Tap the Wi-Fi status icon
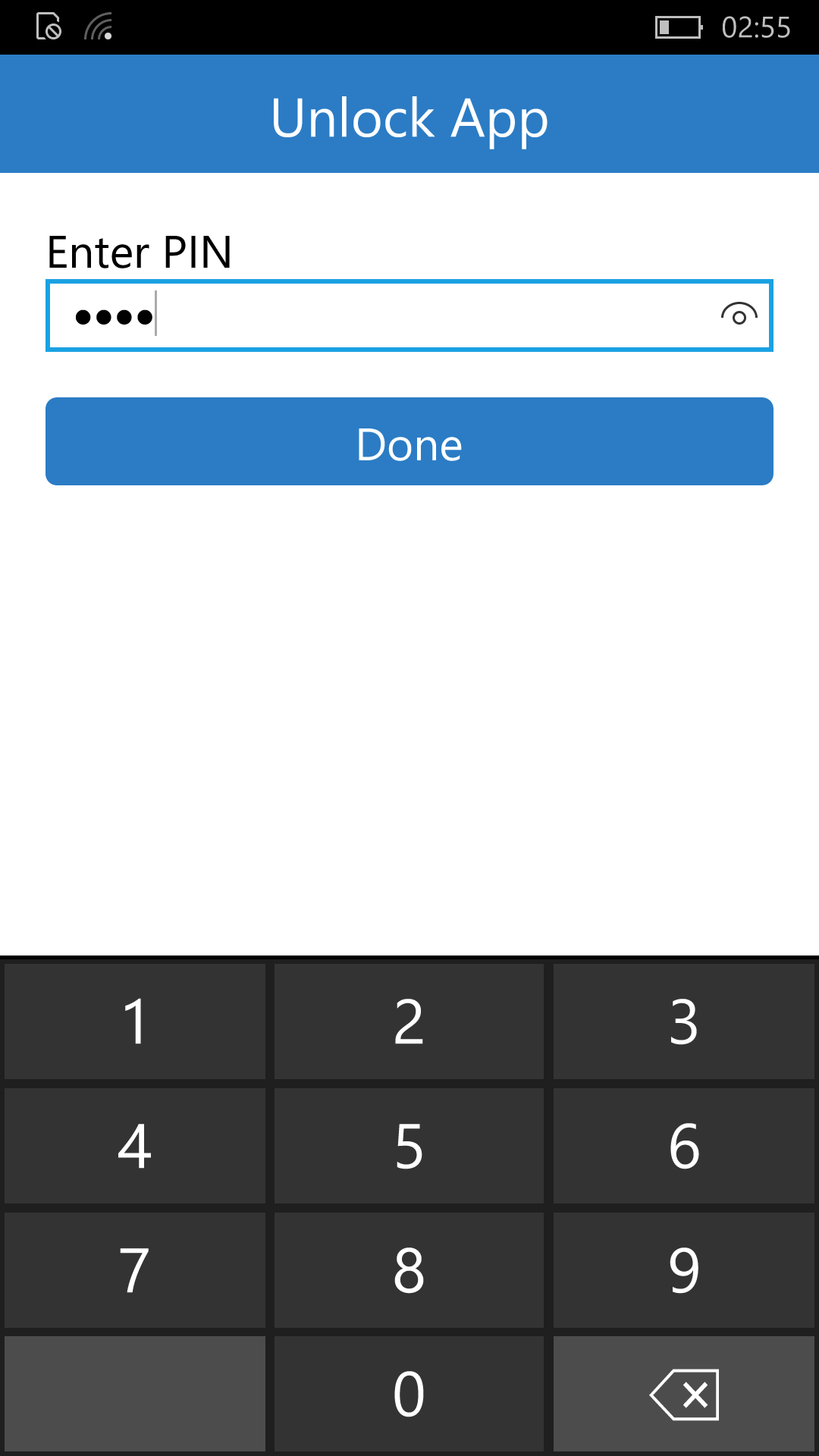The width and height of the screenshot is (819, 1456). pos(97,27)
